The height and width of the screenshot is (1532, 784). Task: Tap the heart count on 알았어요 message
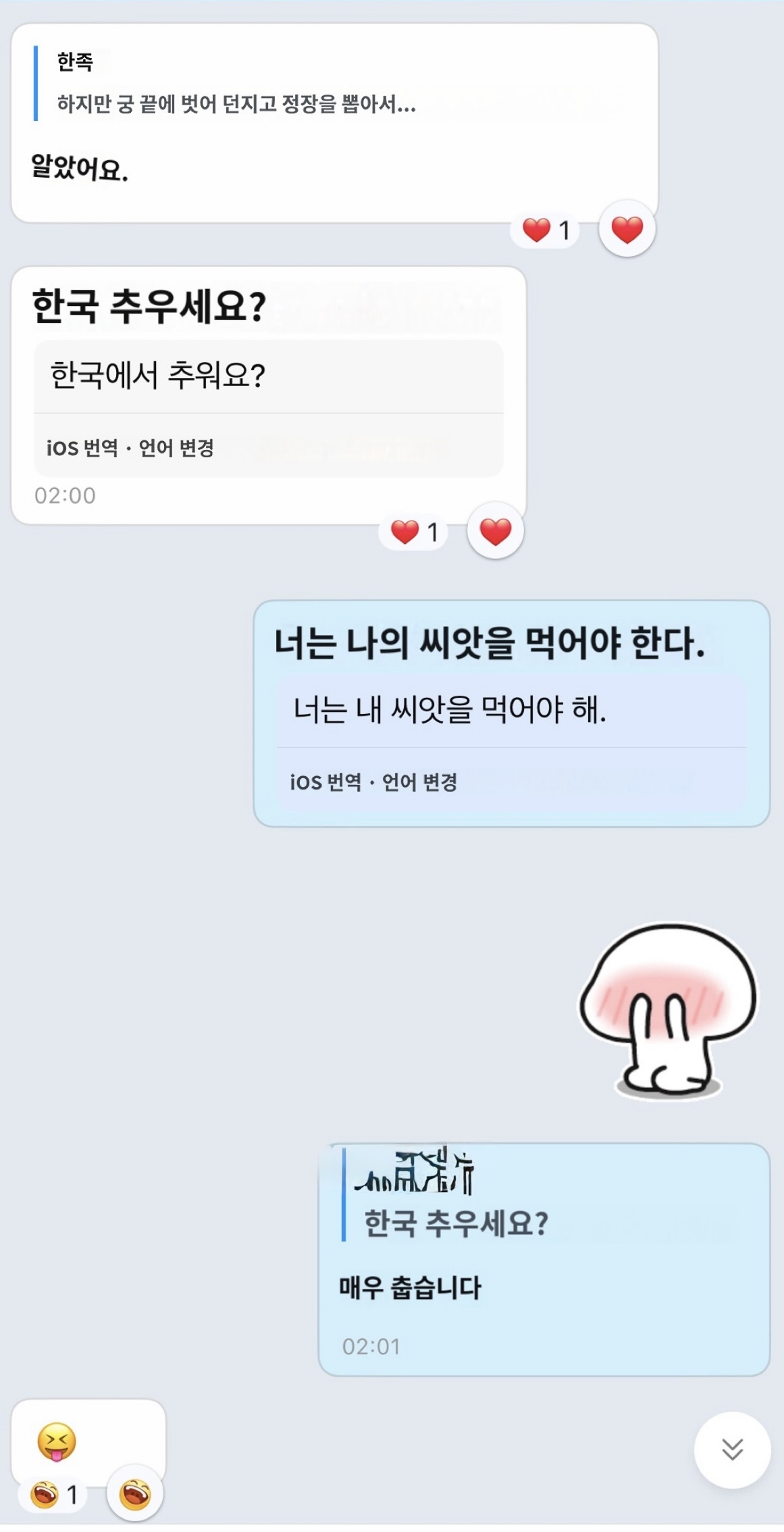[546, 230]
